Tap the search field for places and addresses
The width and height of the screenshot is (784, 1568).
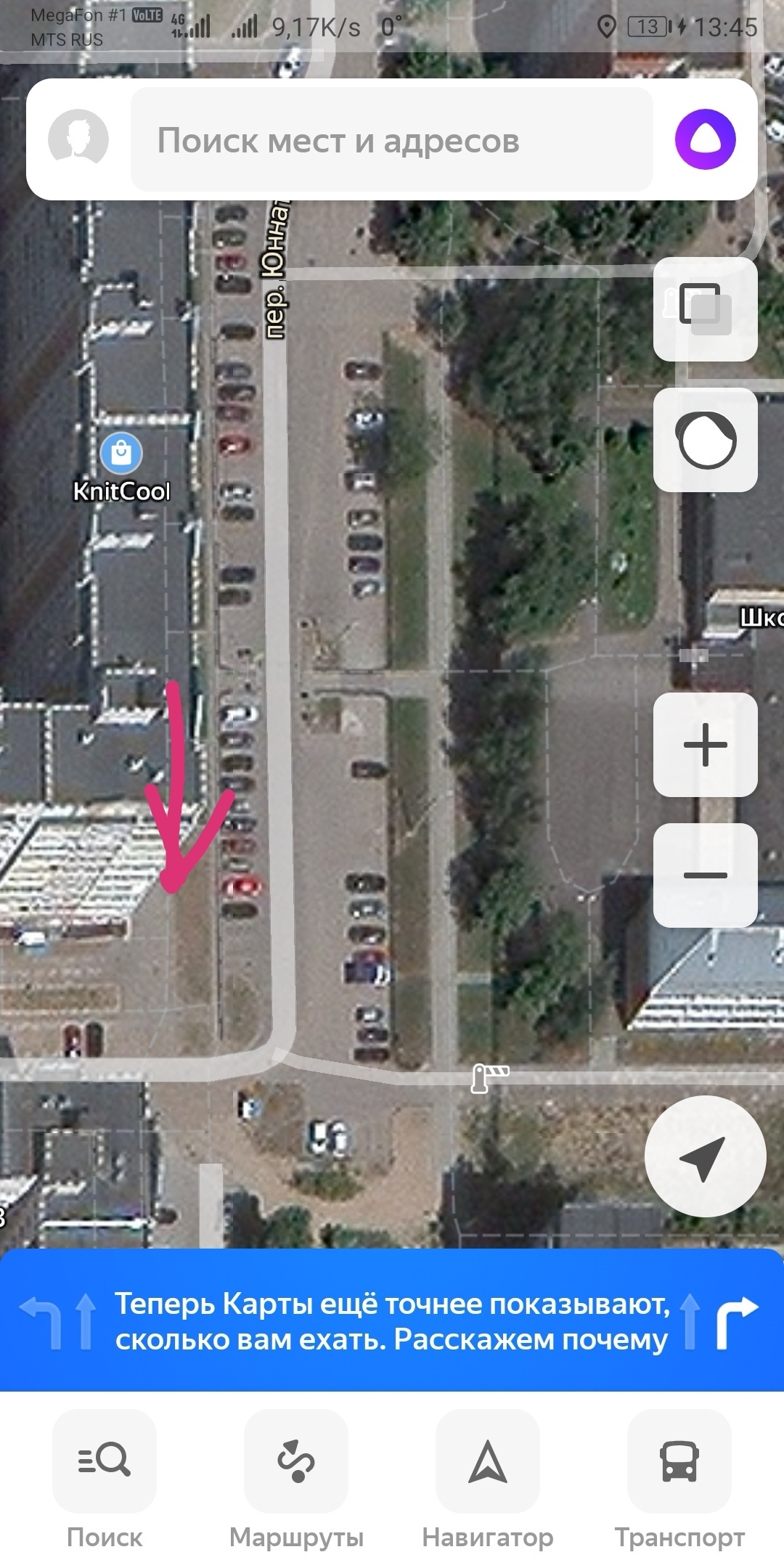pos(392,140)
